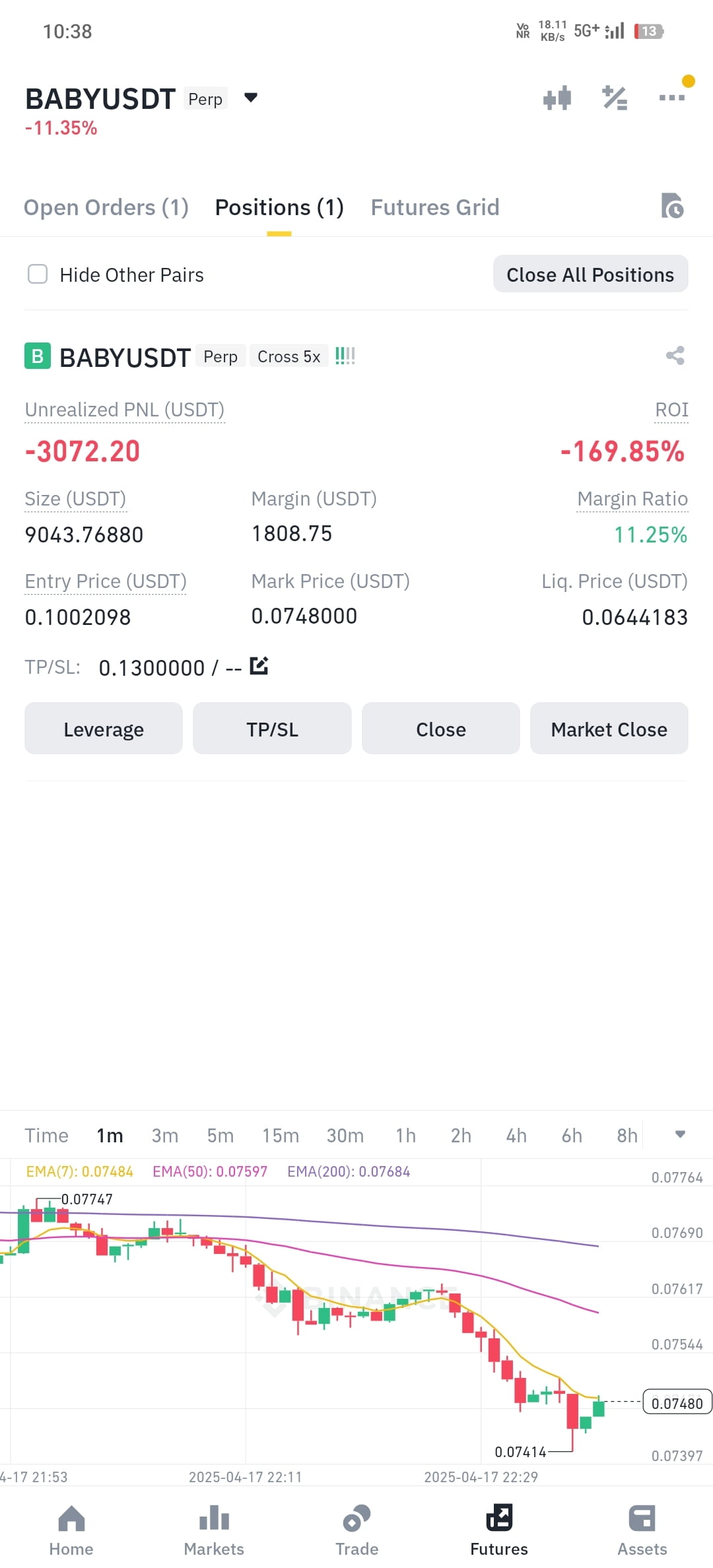Select the 15m chart interval

281,1135
